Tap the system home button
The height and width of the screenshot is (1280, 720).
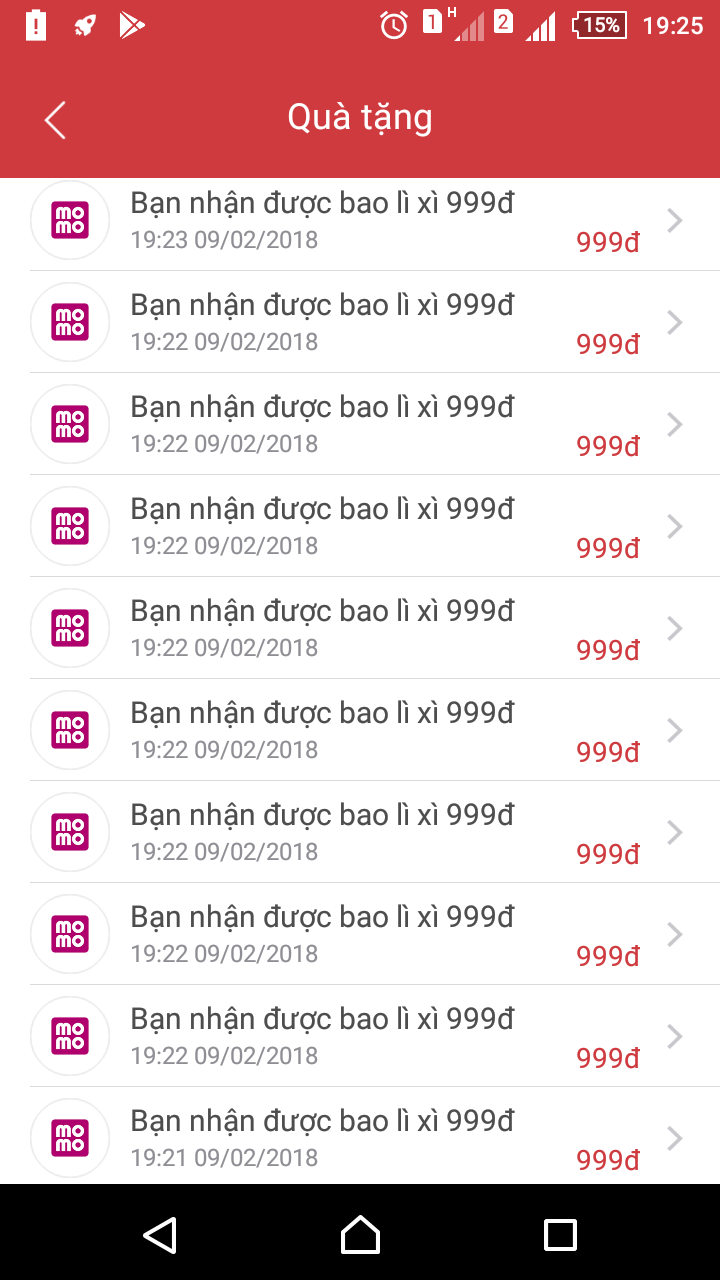pyautogui.click(x=360, y=1235)
